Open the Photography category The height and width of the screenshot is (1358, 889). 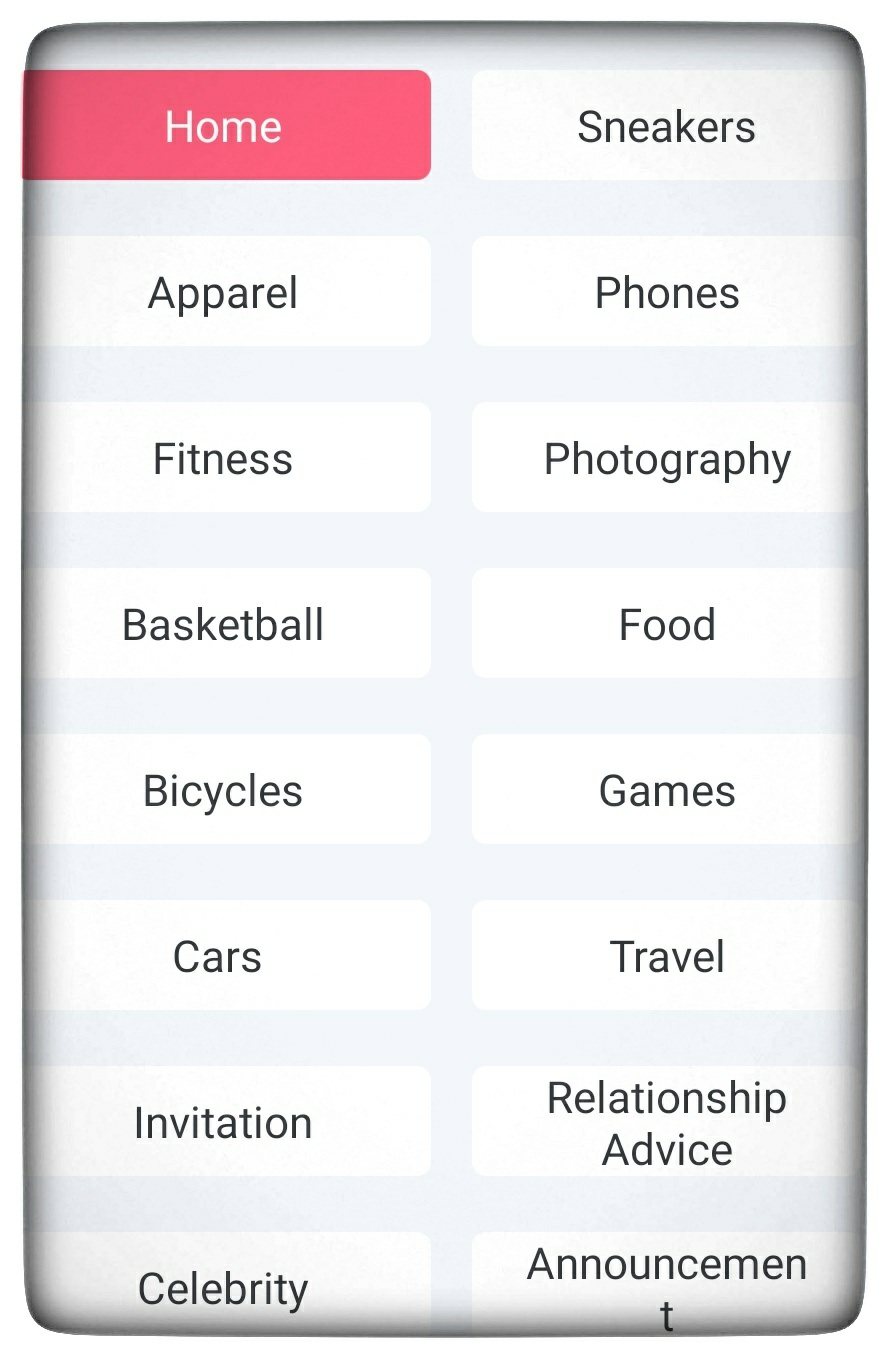click(x=665, y=458)
